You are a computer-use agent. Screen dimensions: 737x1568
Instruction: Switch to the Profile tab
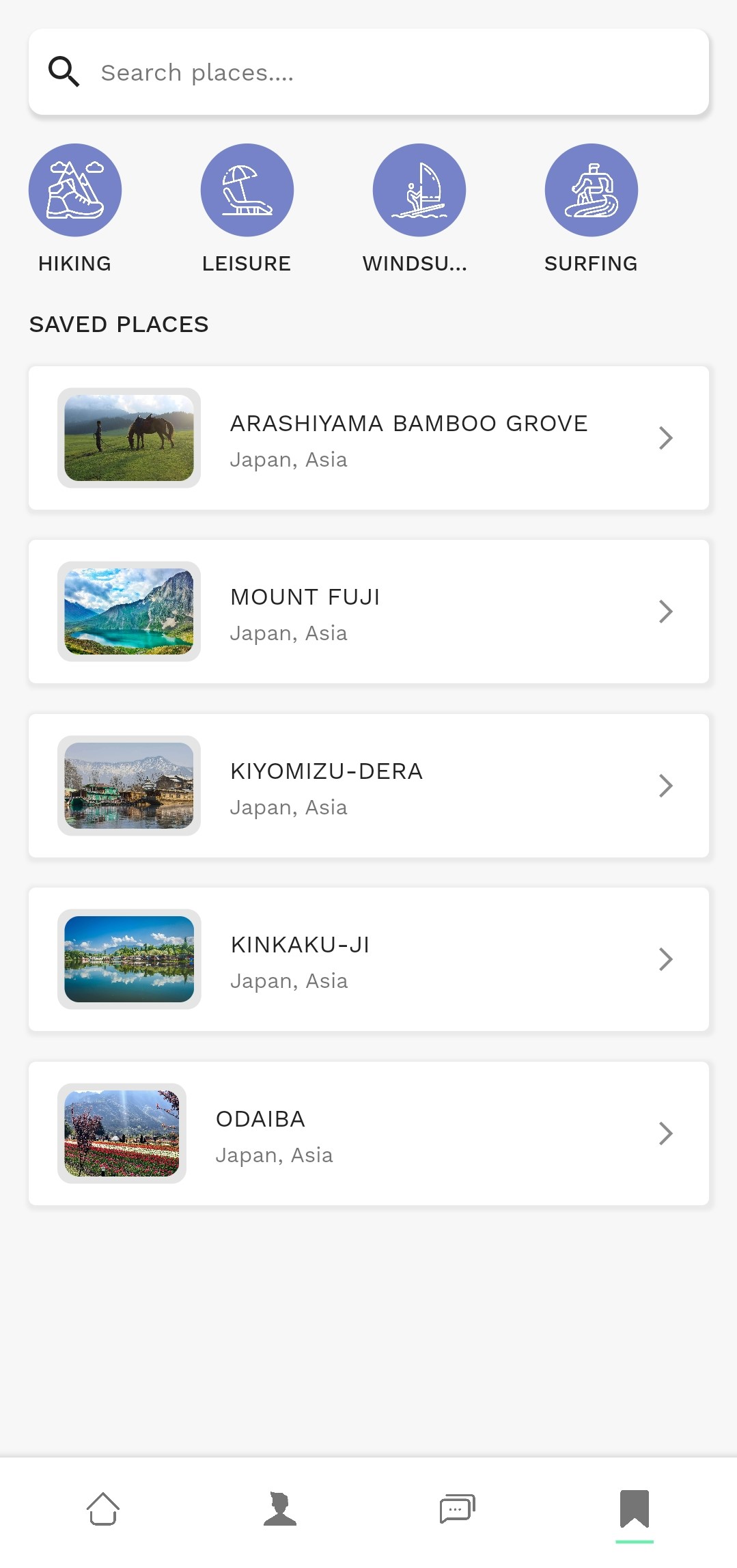click(280, 1508)
